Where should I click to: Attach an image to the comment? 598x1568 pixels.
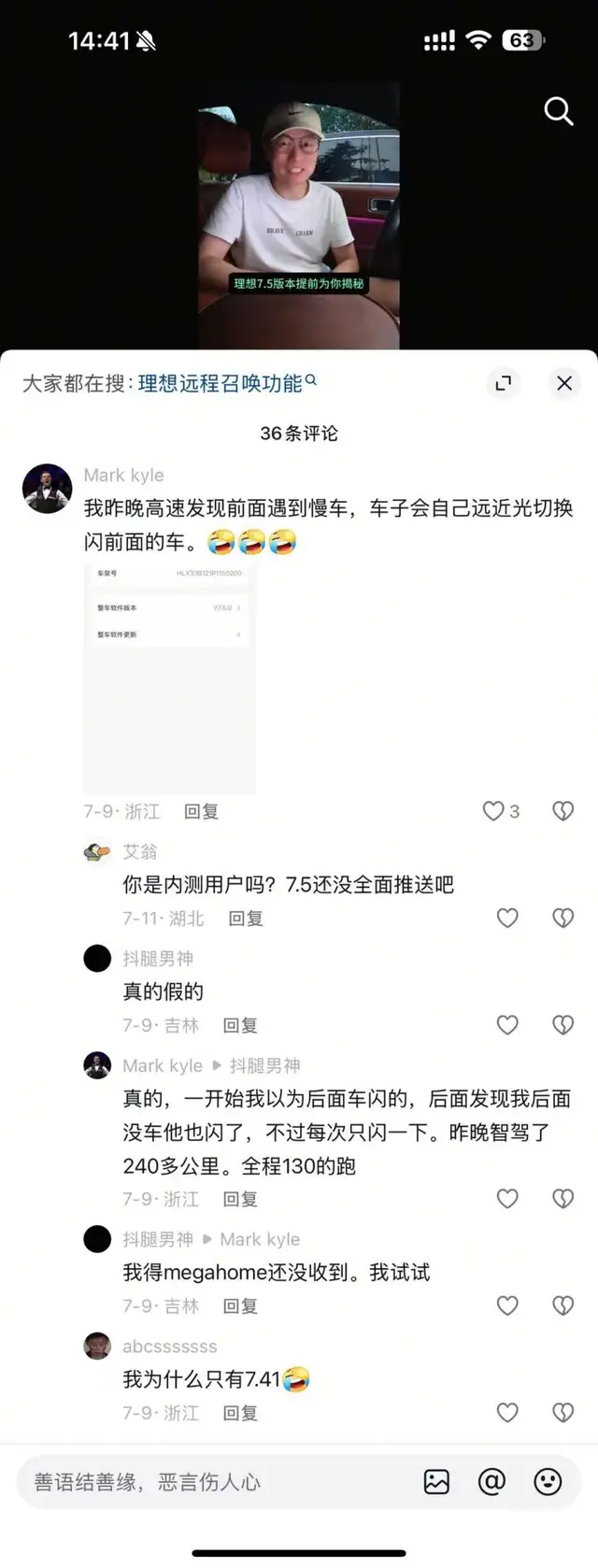coord(436,1482)
